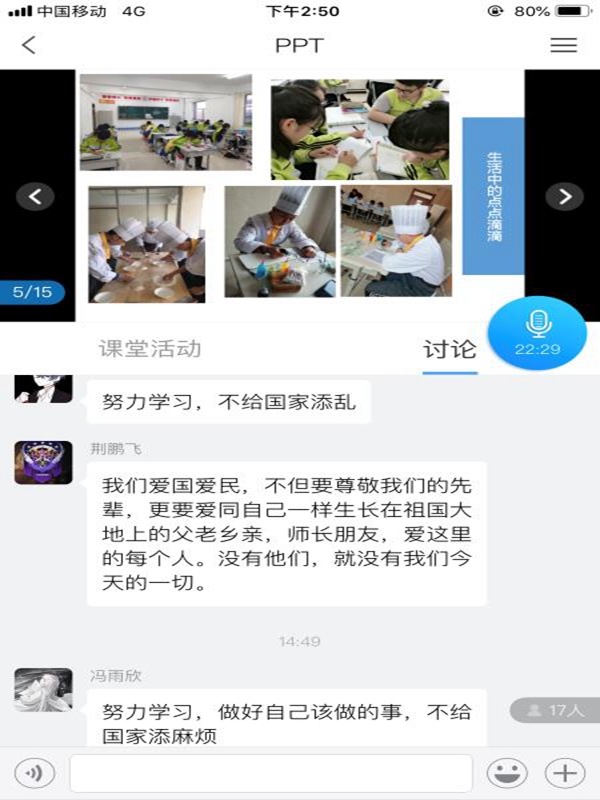Switch to voice input mode

(35, 773)
